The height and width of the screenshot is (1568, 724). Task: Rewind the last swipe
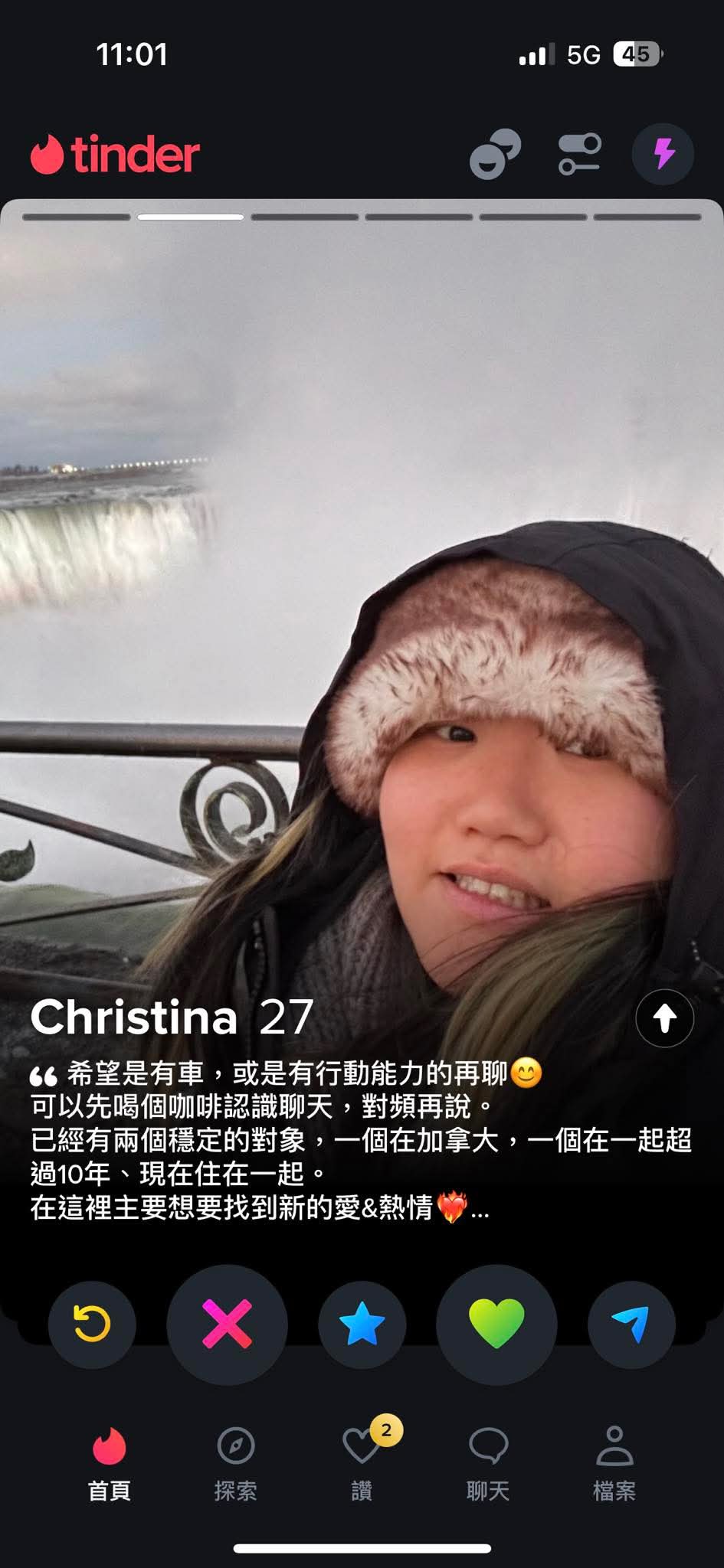point(92,1325)
